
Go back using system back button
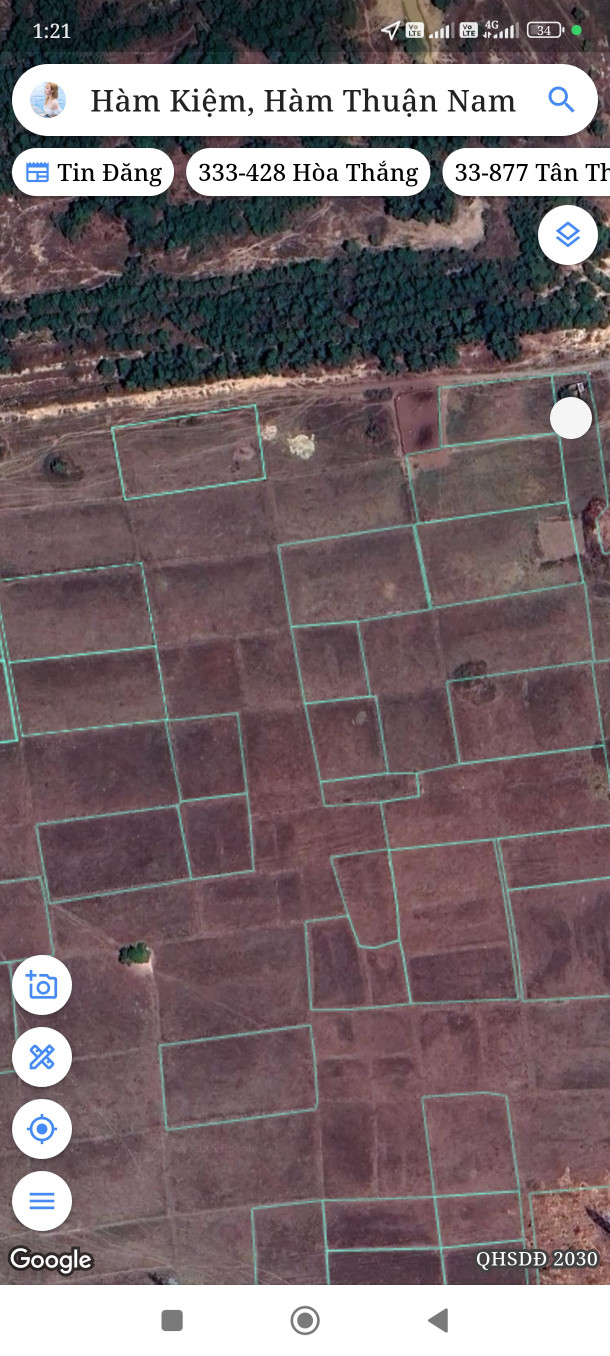pos(438,1321)
